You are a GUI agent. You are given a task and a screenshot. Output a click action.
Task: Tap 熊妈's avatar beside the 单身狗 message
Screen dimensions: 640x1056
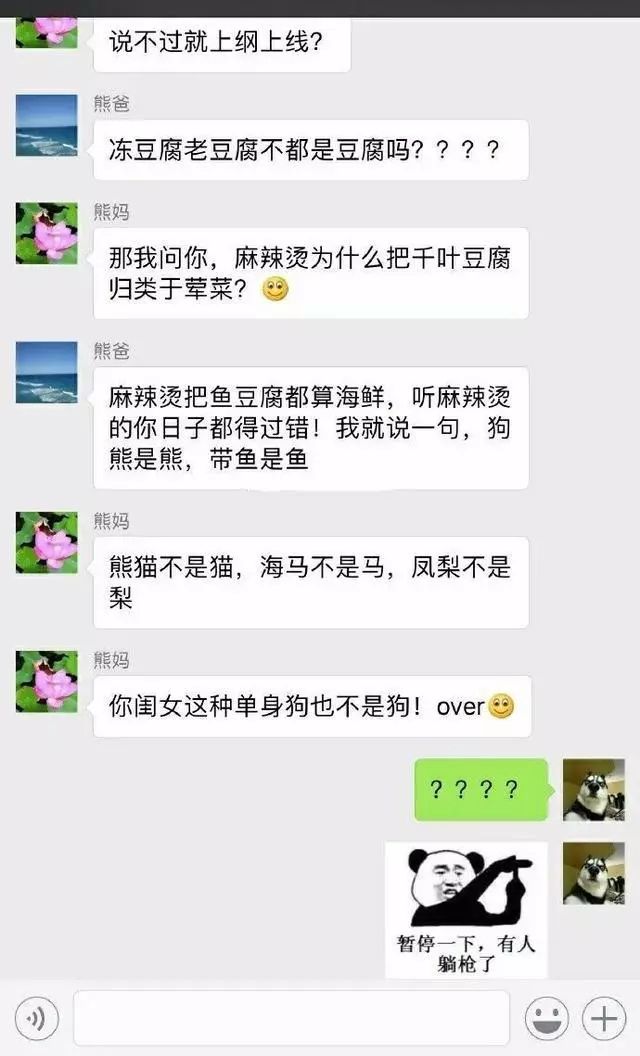(x=46, y=682)
